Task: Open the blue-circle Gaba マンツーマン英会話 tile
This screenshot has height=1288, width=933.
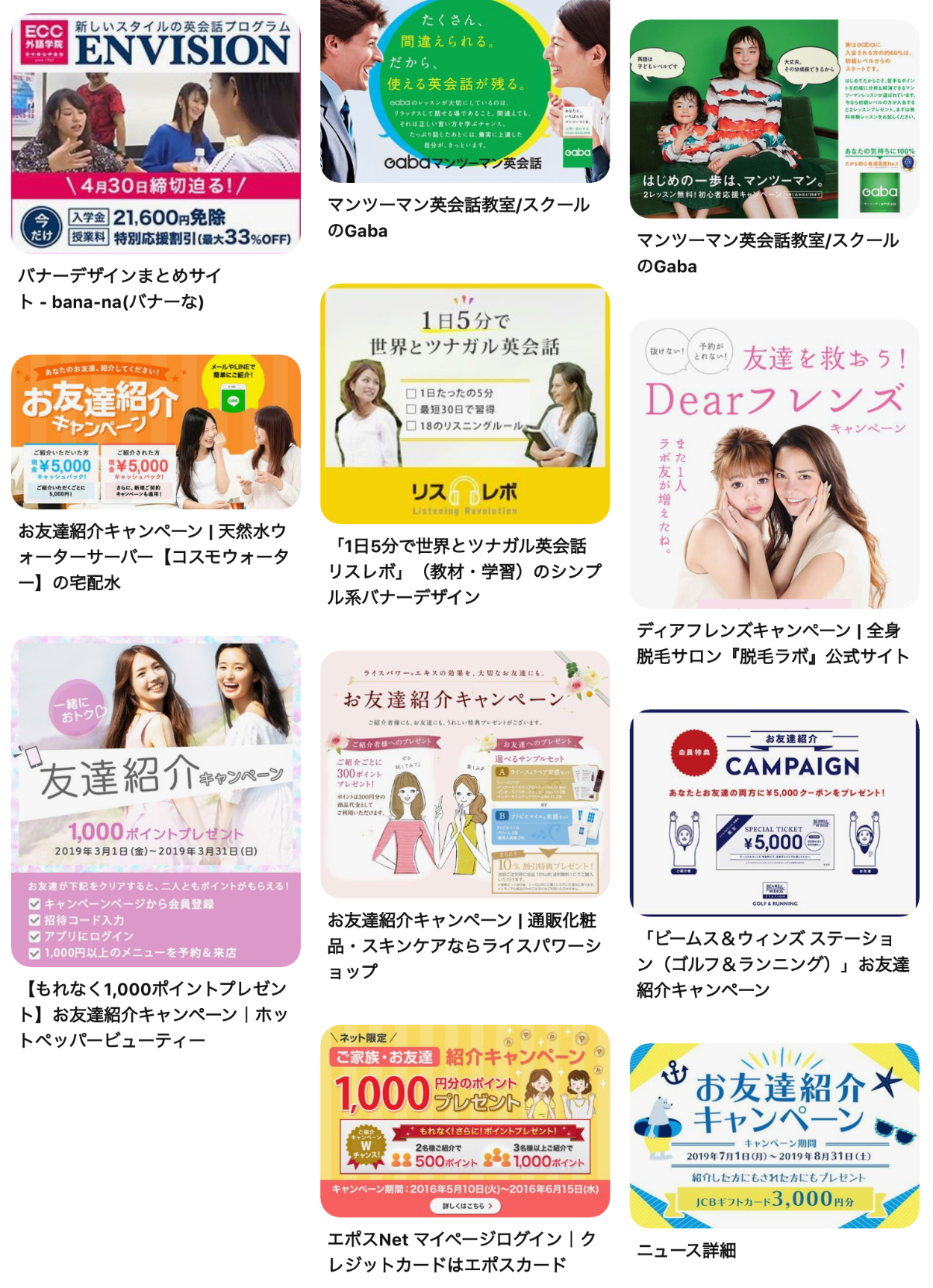Action: [464, 91]
